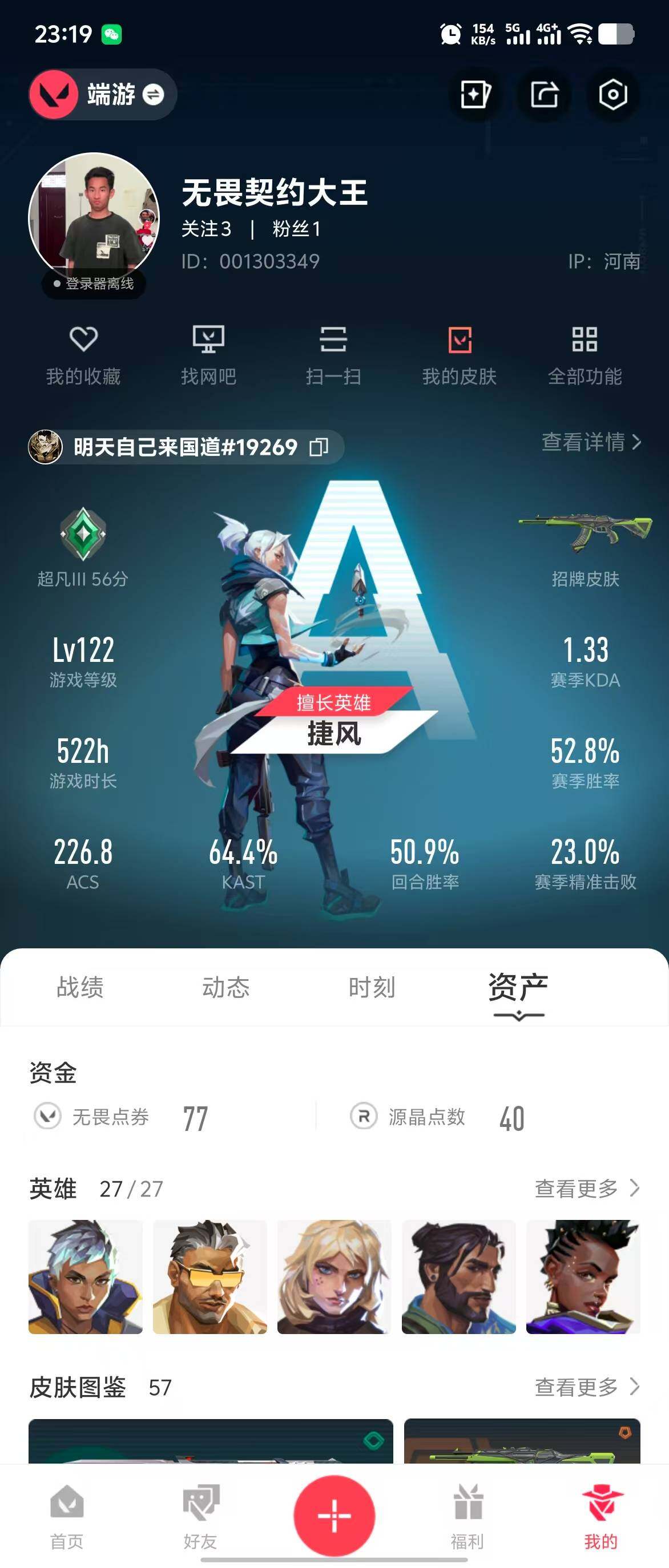
Task: Go to the 首页 home tab
Action: click(x=67, y=1516)
